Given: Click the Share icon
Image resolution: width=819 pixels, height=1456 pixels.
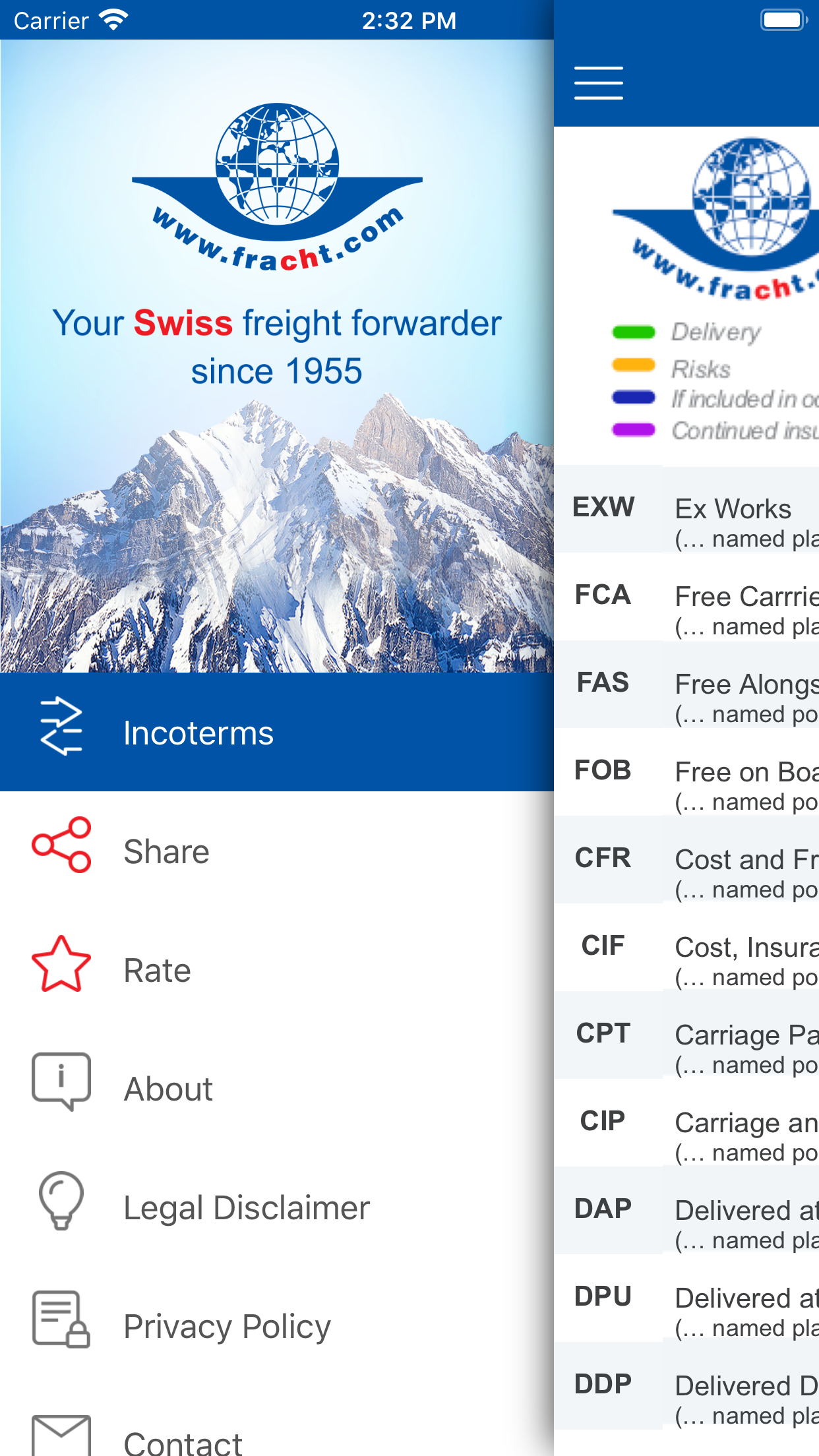Looking at the screenshot, I should (x=61, y=847).
